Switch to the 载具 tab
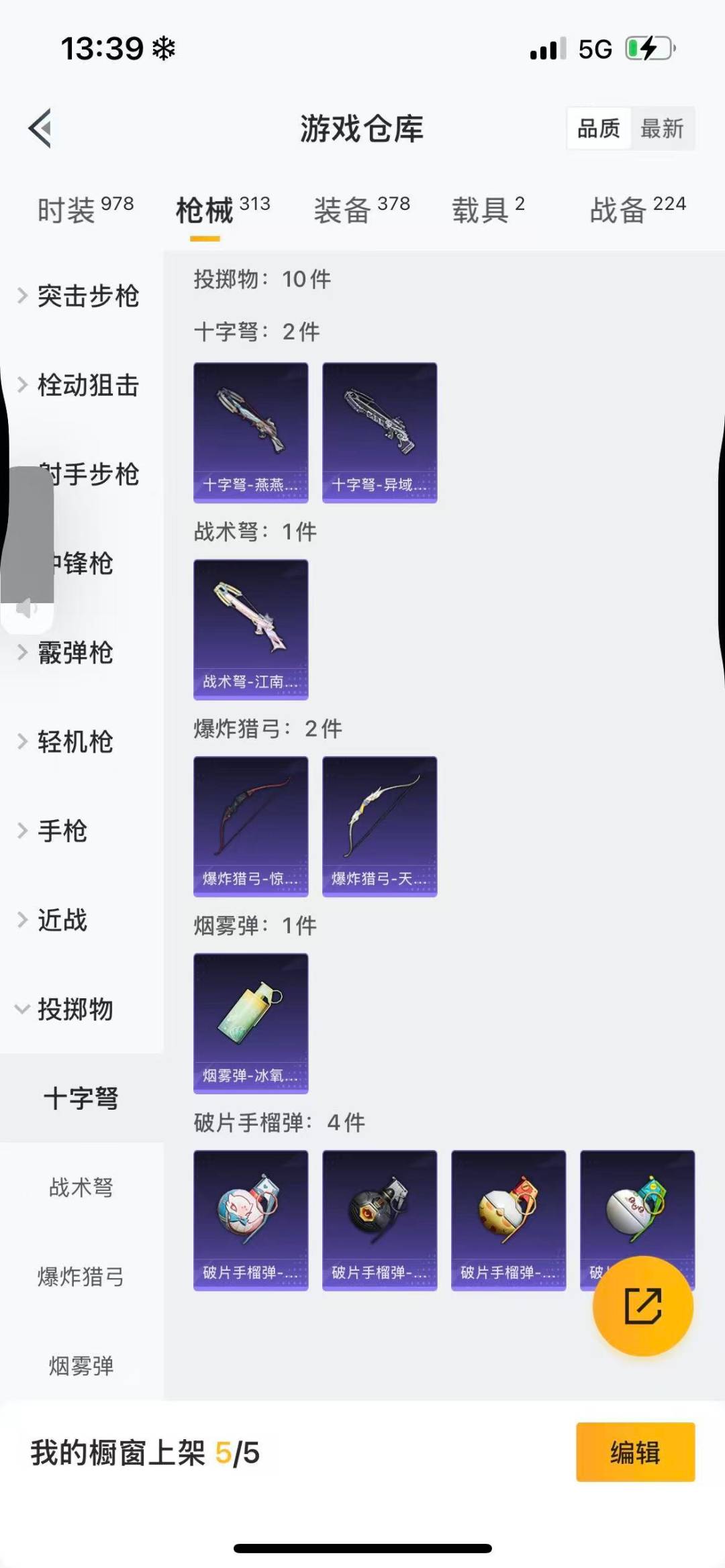The image size is (725, 1568). coord(488,210)
